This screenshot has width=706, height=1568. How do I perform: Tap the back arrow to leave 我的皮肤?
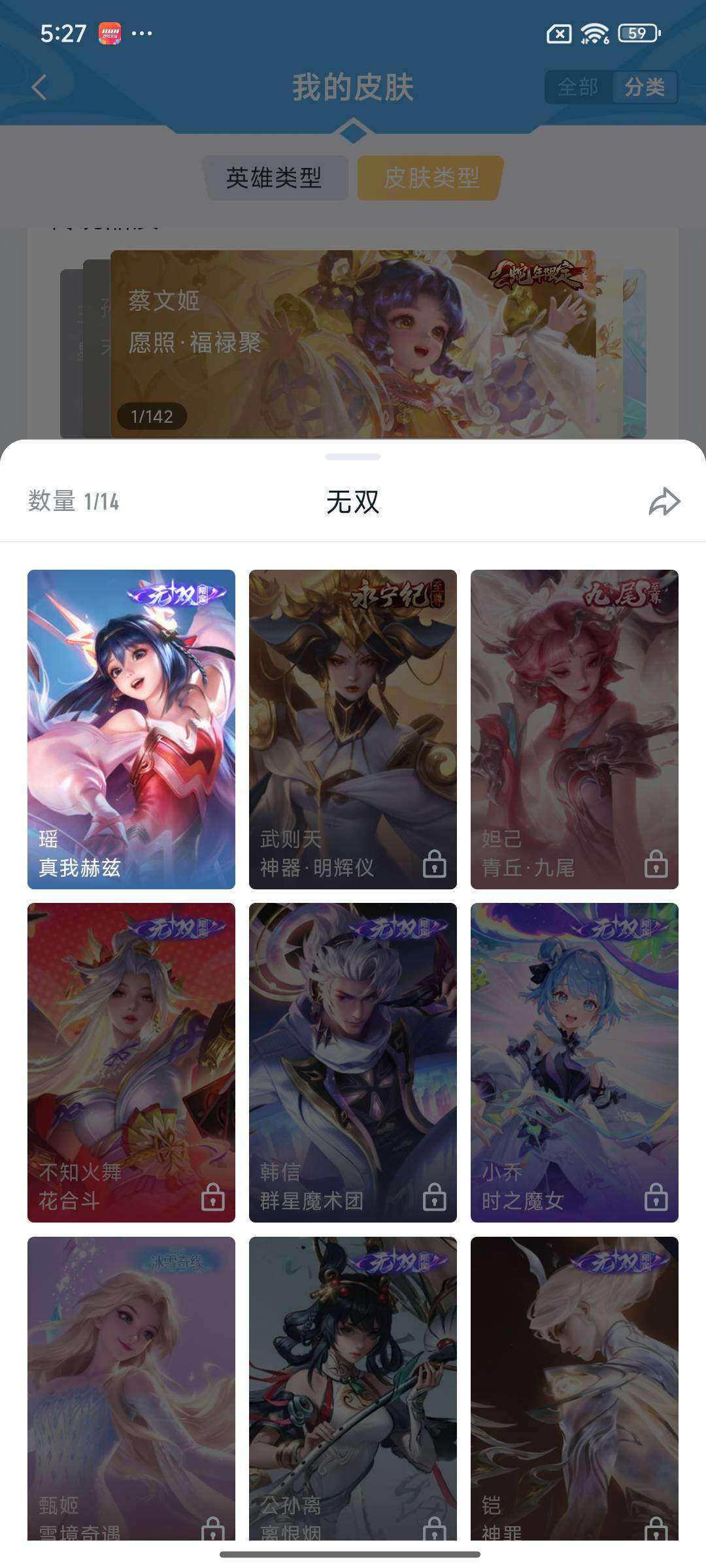(x=41, y=87)
